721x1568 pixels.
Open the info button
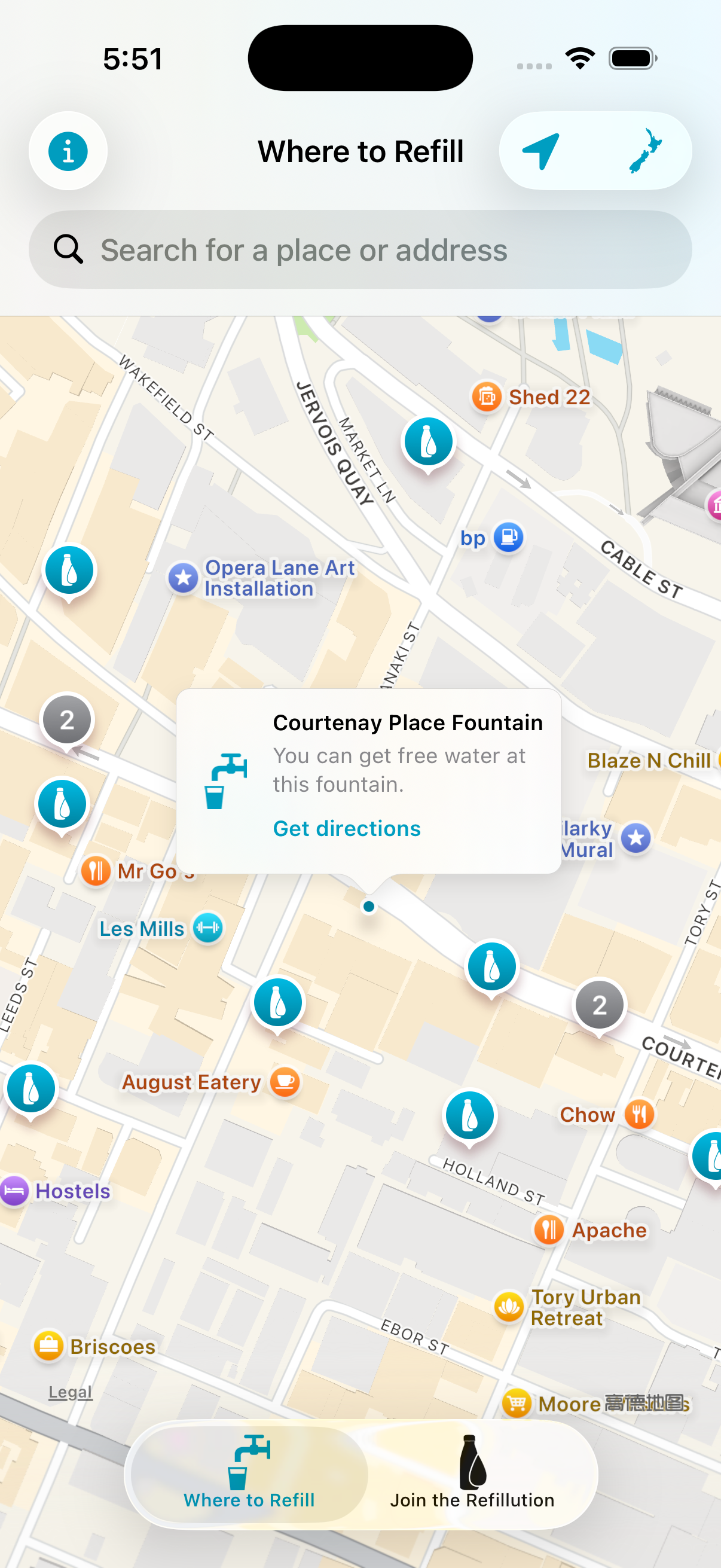point(68,150)
